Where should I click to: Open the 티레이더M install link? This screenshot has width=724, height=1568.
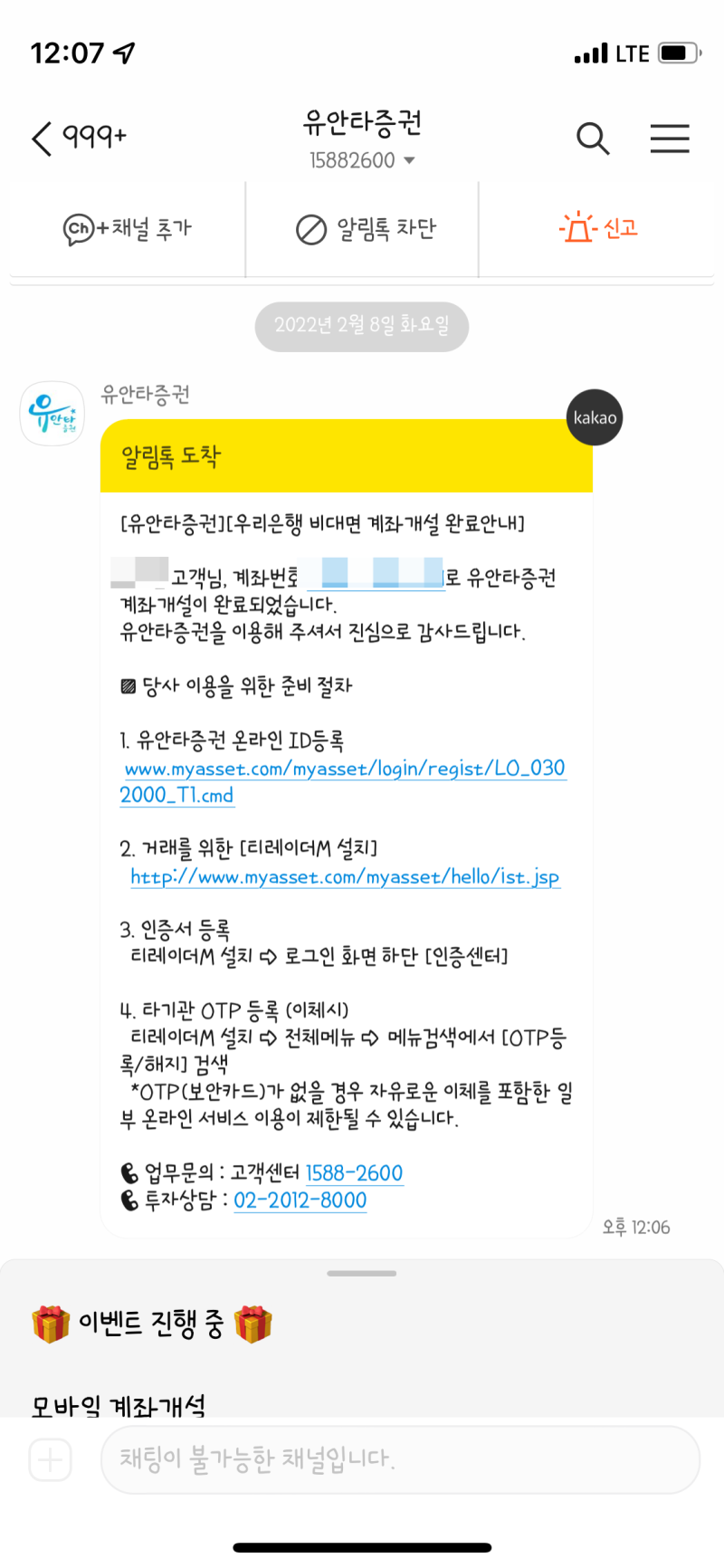click(345, 876)
